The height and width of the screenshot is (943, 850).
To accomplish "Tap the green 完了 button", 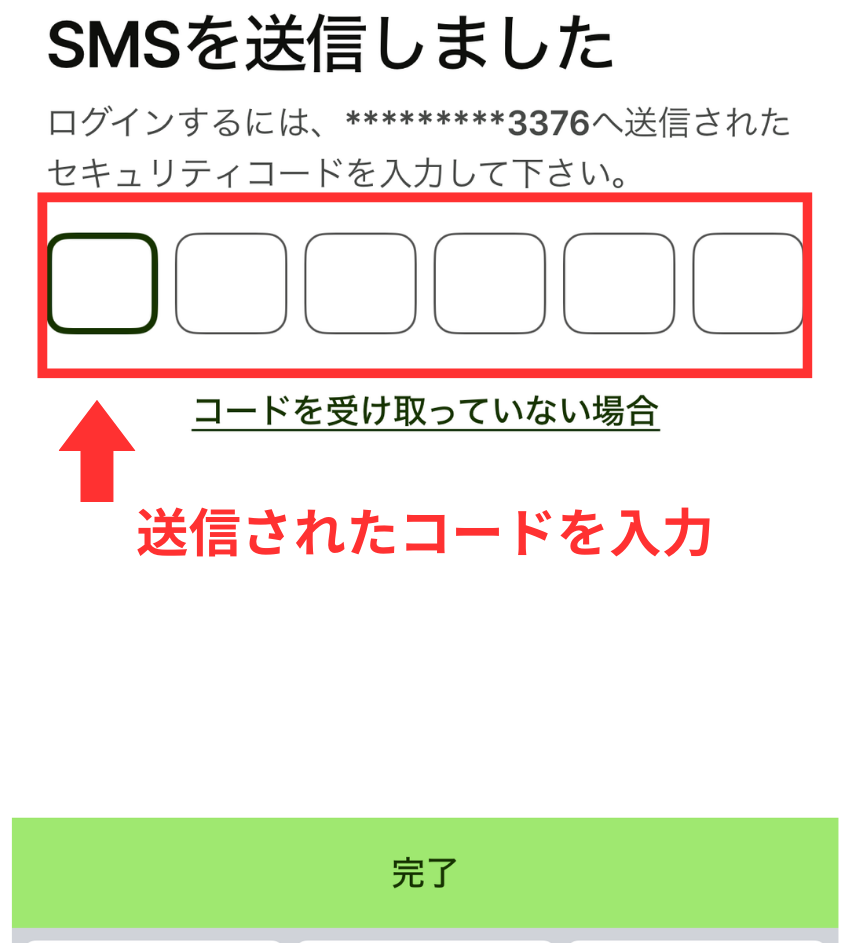I will (x=425, y=872).
